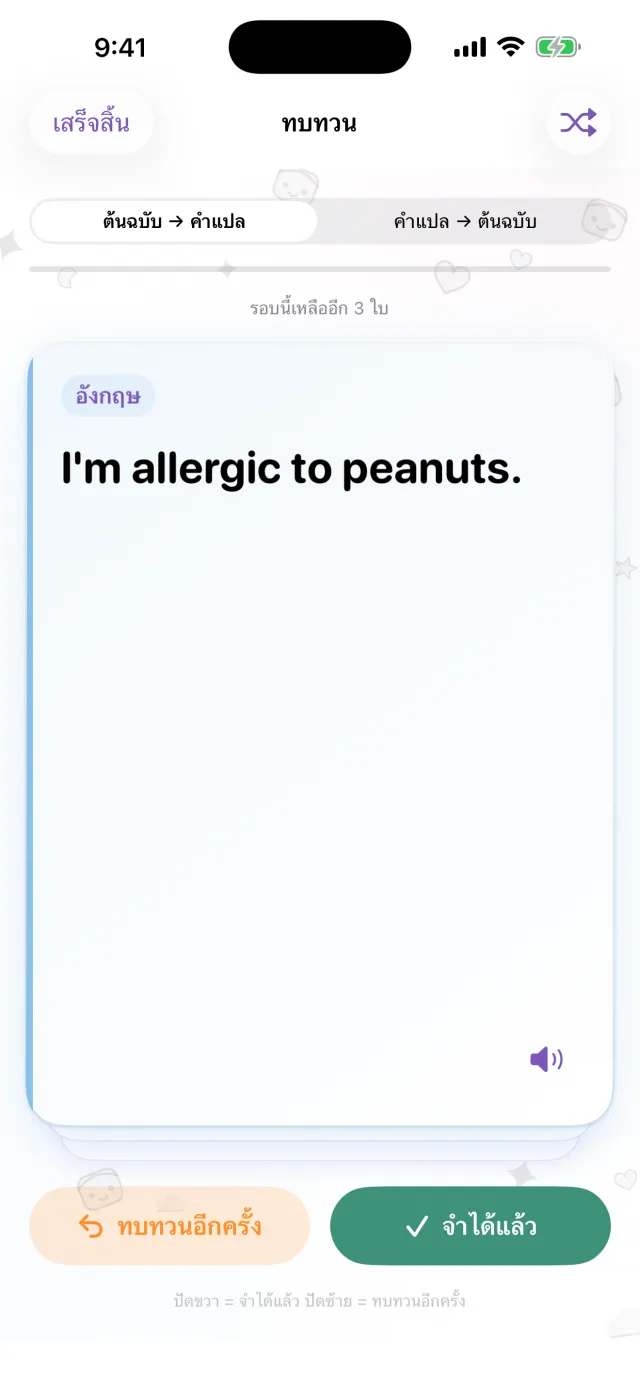Mark card as ทบทวนอีกครั้ง
The height and width of the screenshot is (1391, 640).
[170, 1226]
